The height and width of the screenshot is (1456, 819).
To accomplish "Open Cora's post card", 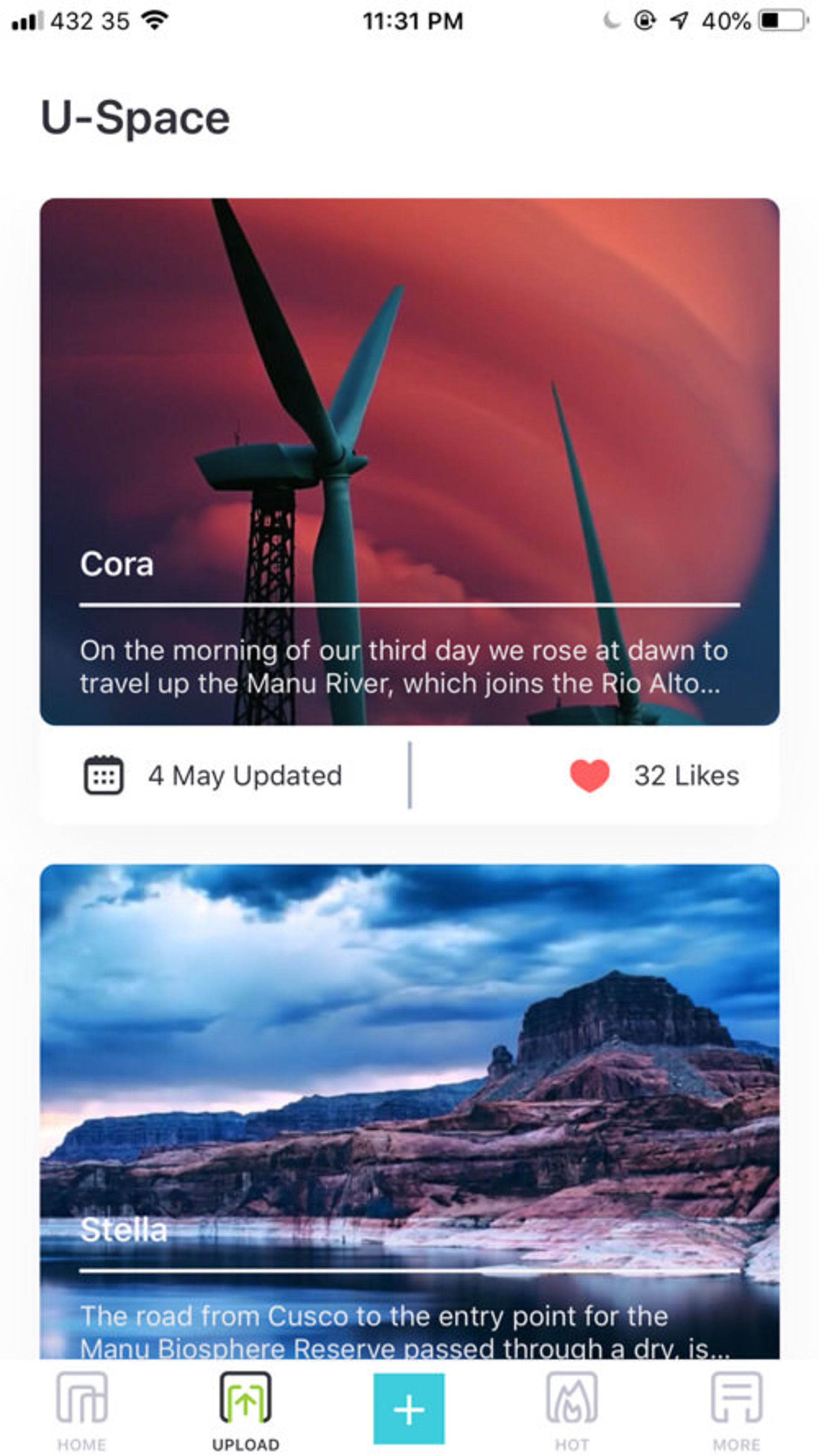I will point(409,461).
